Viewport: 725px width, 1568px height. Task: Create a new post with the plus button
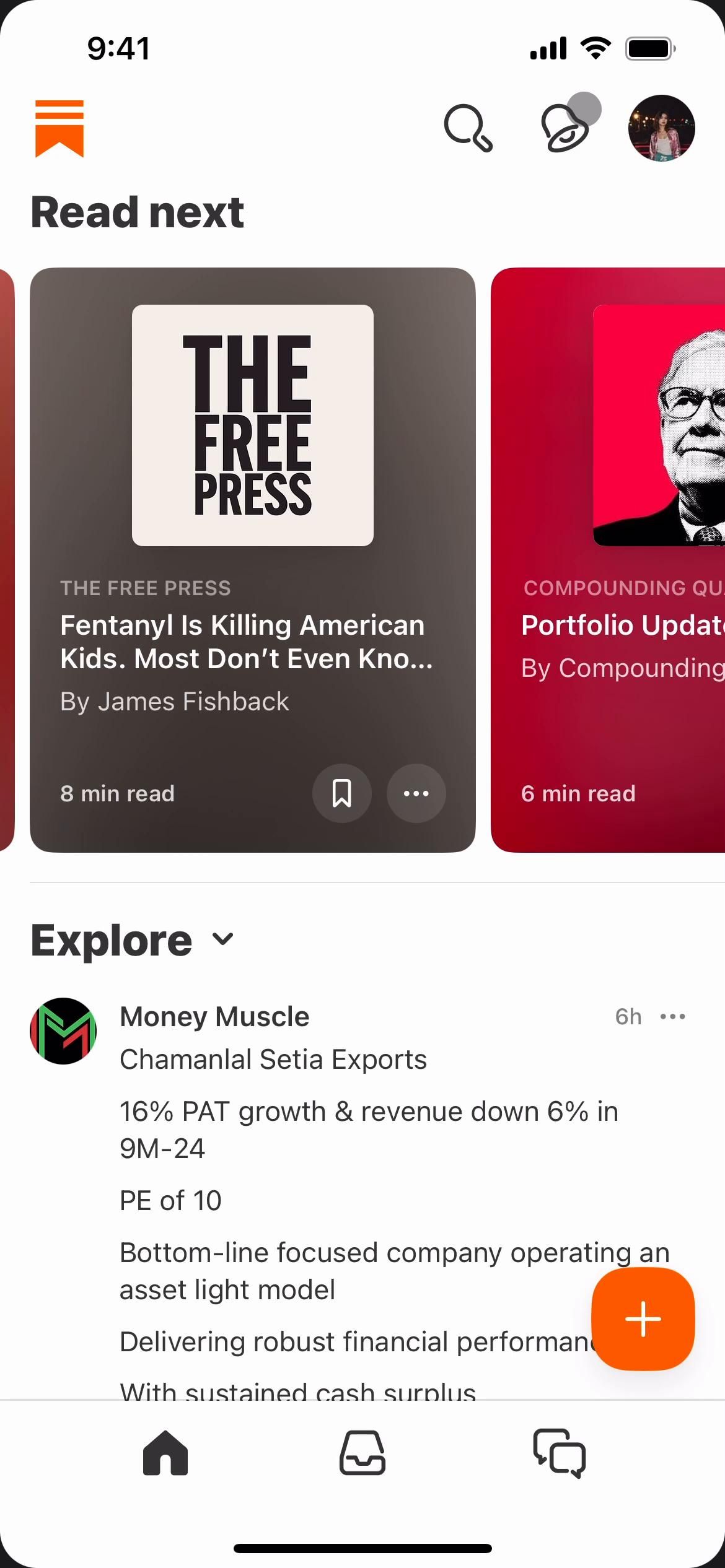pos(643,1319)
